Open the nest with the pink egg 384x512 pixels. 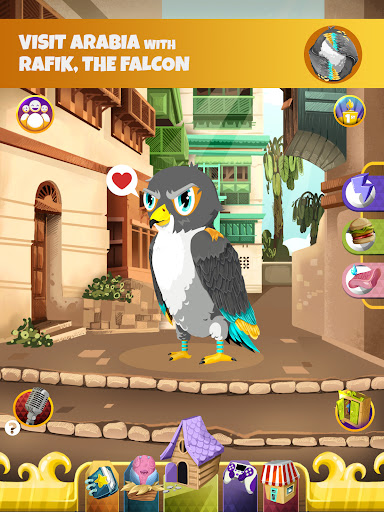pyautogui.click(x=143, y=478)
